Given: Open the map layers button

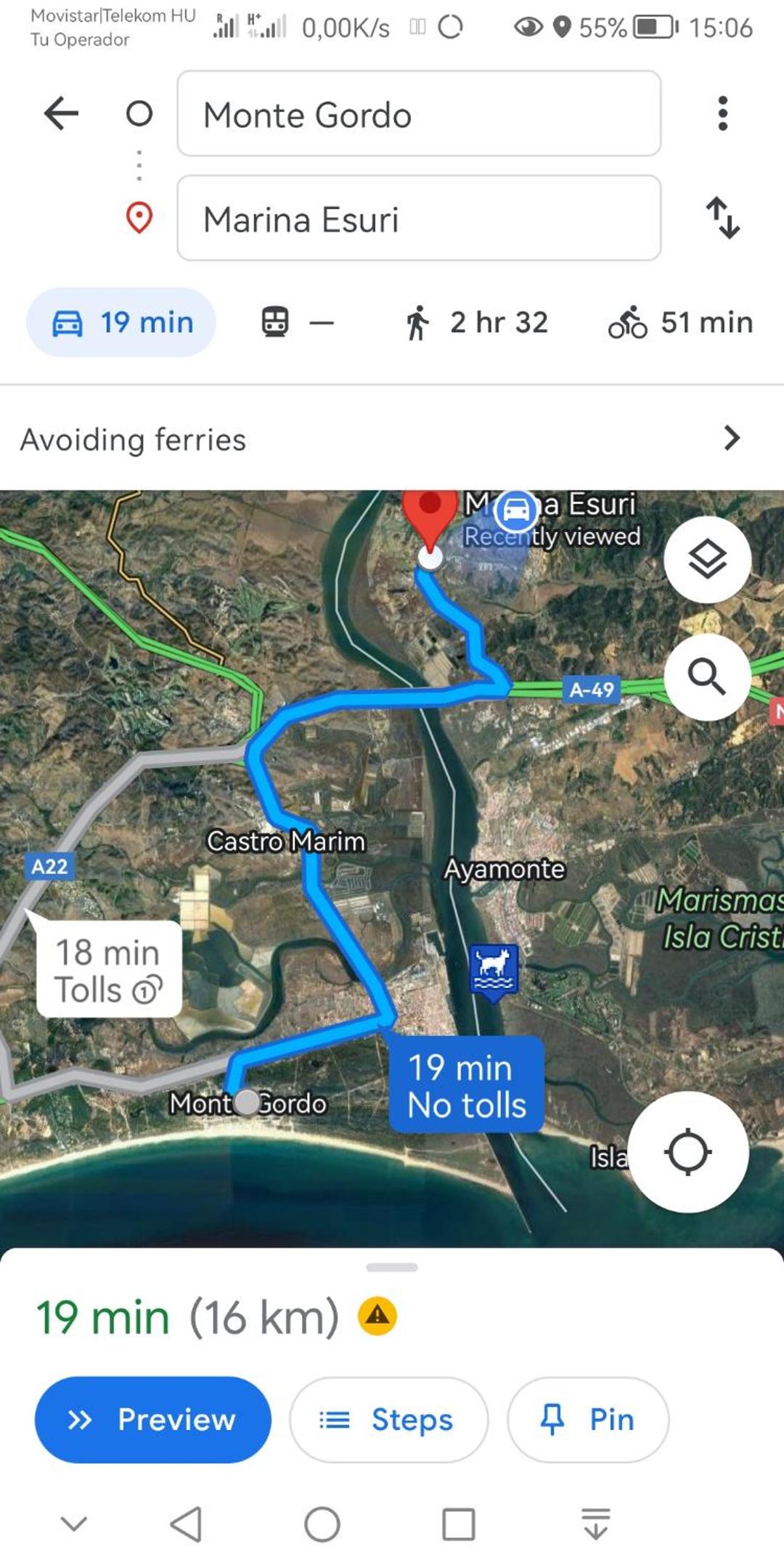Looking at the screenshot, I should [708, 559].
